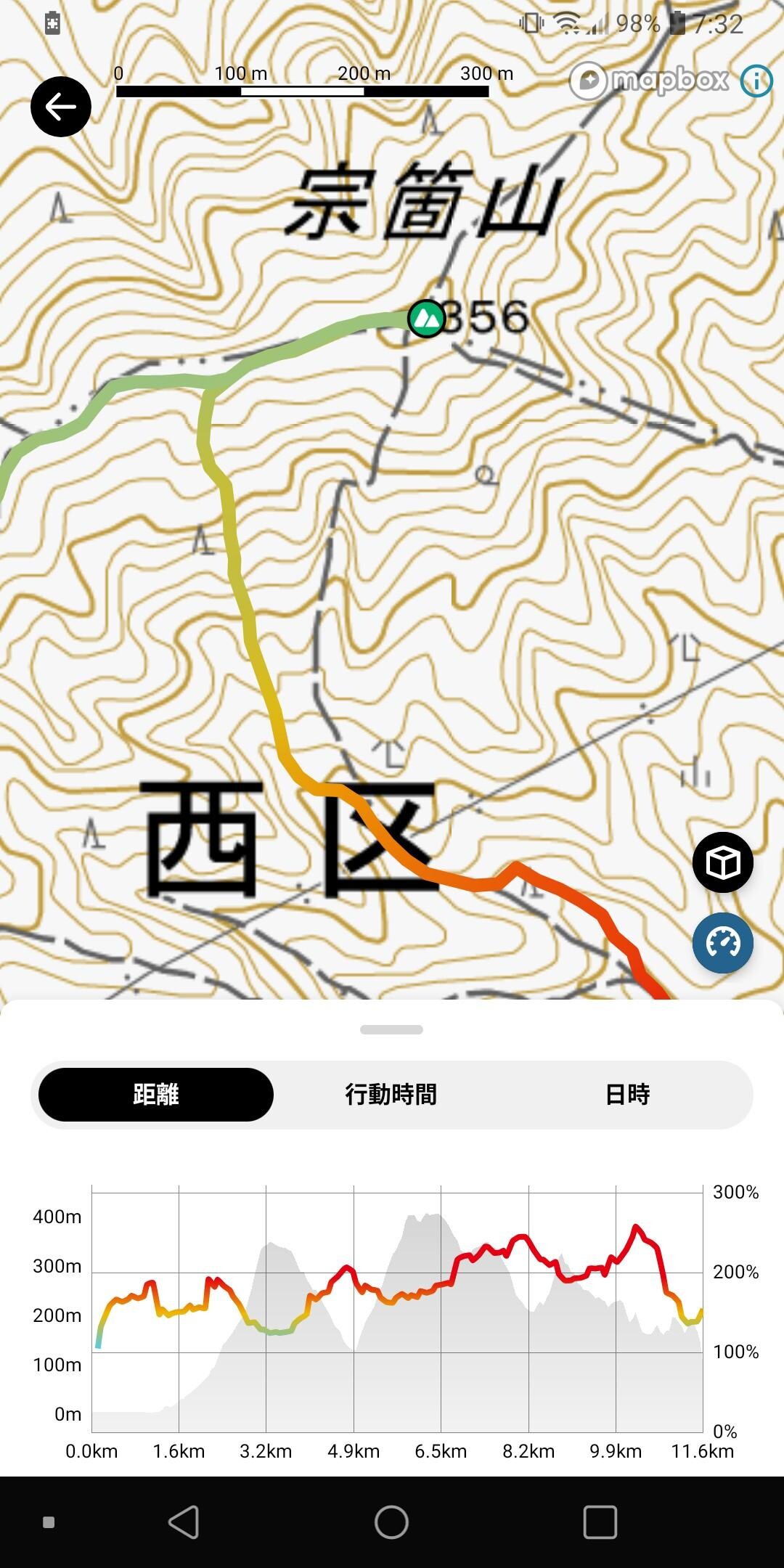Select the 距離 tab

tap(156, 1095)
